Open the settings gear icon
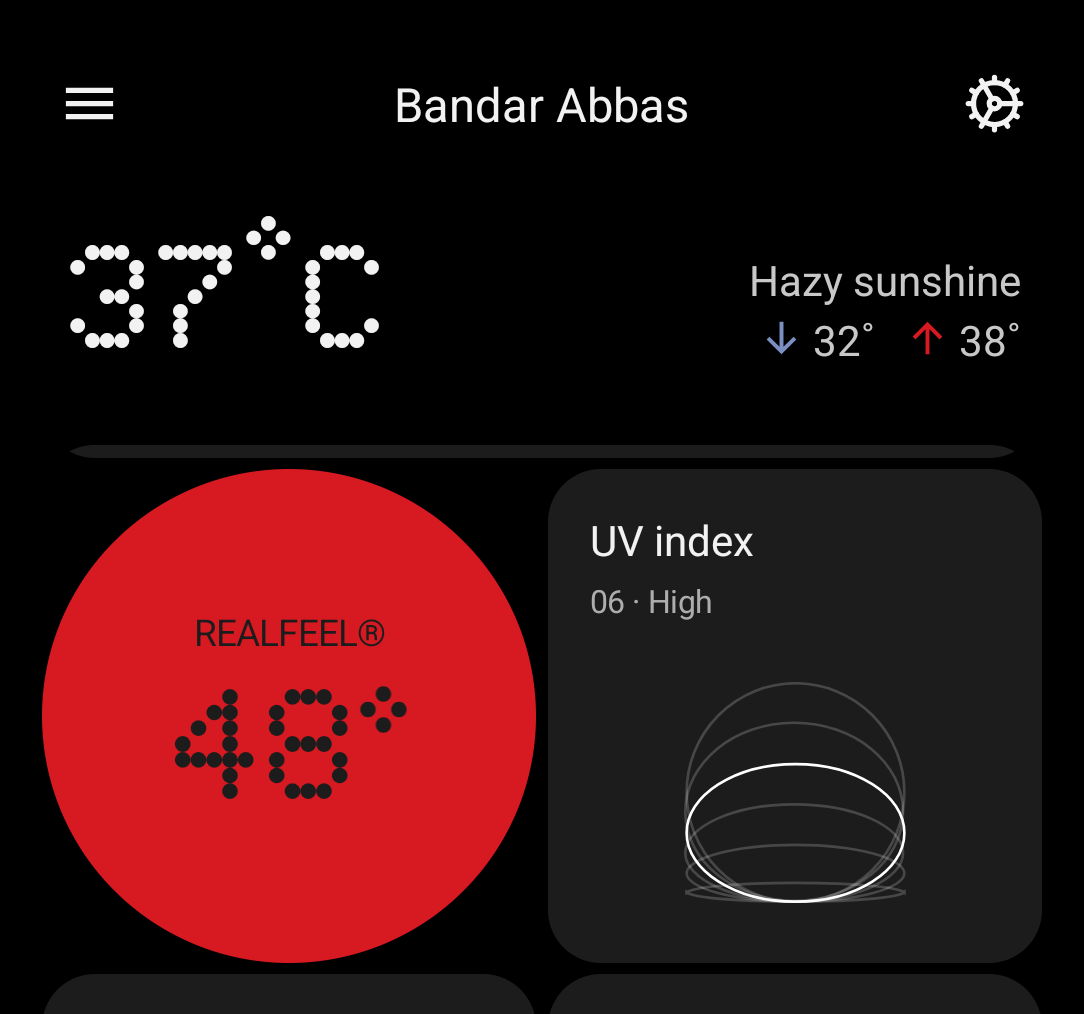This screenshot has width=1084, height=1014. click(994, 104)
